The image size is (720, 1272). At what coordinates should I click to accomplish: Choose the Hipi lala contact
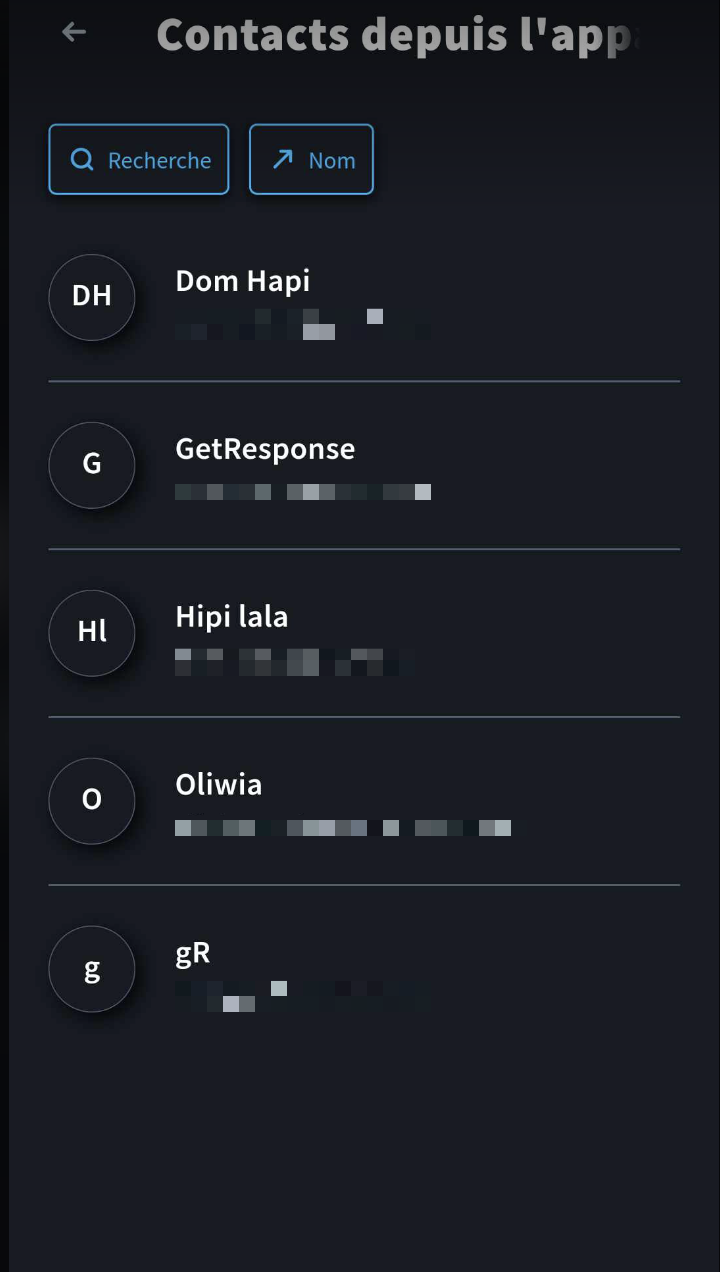point(364,633)
